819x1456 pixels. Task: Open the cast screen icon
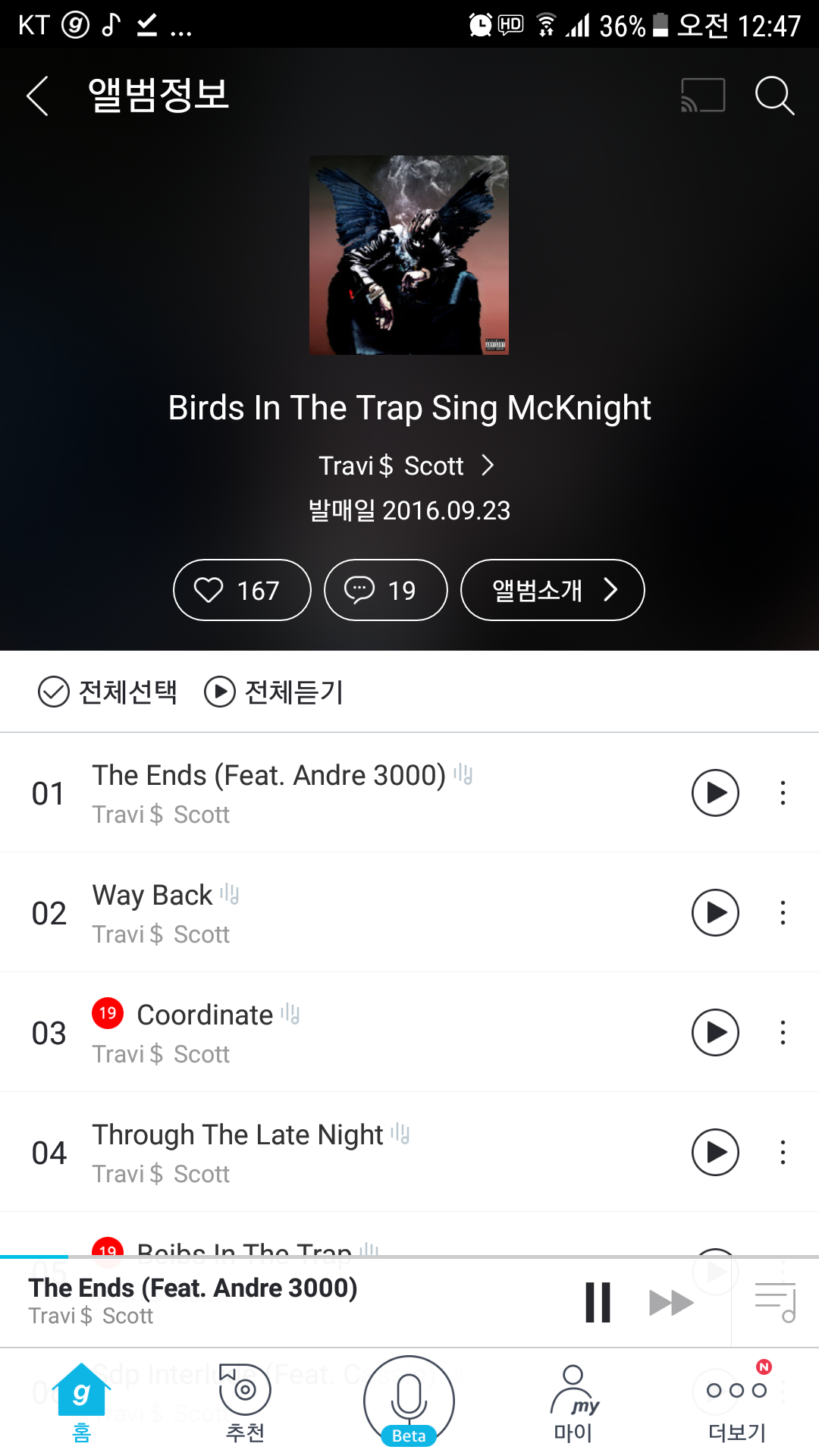pos(703,96)
